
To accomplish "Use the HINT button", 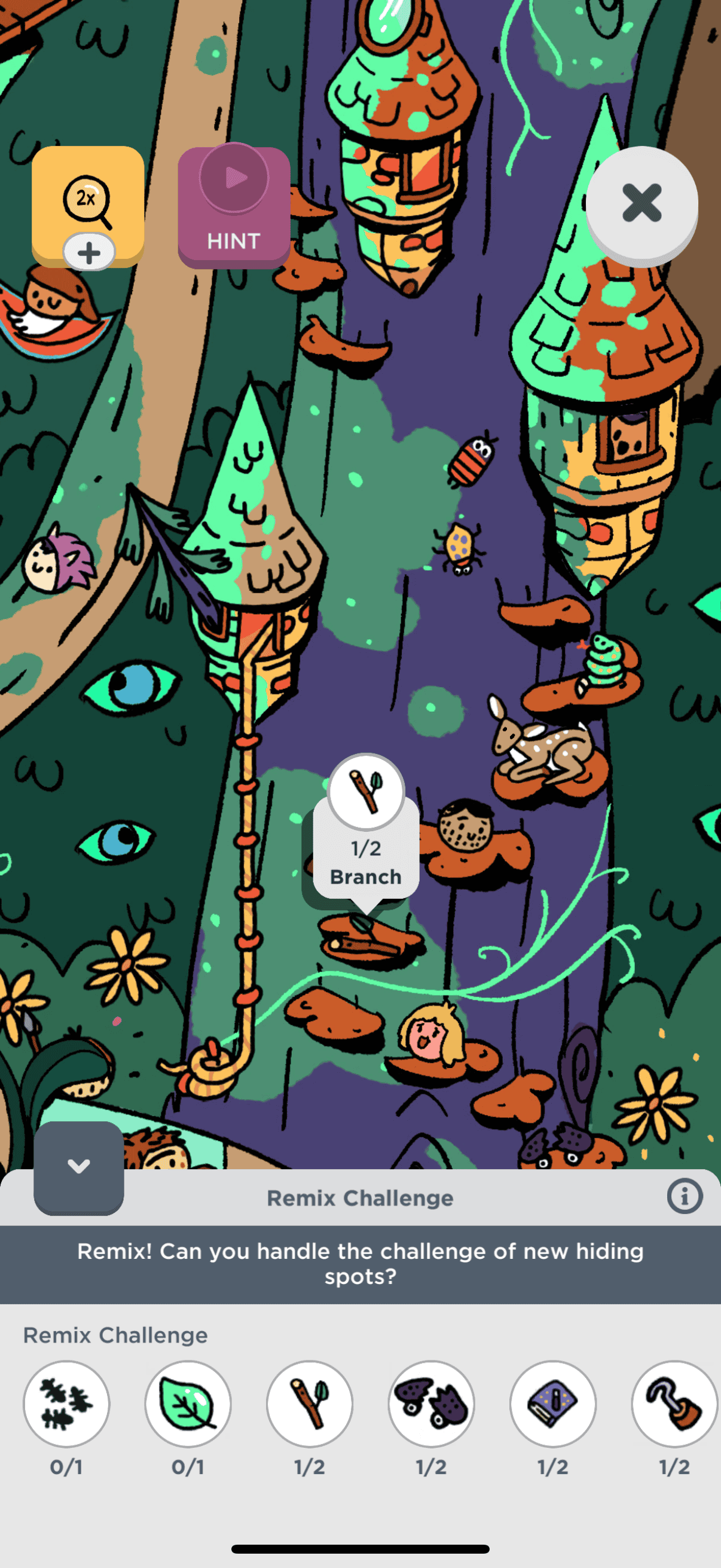I will 234,207.
